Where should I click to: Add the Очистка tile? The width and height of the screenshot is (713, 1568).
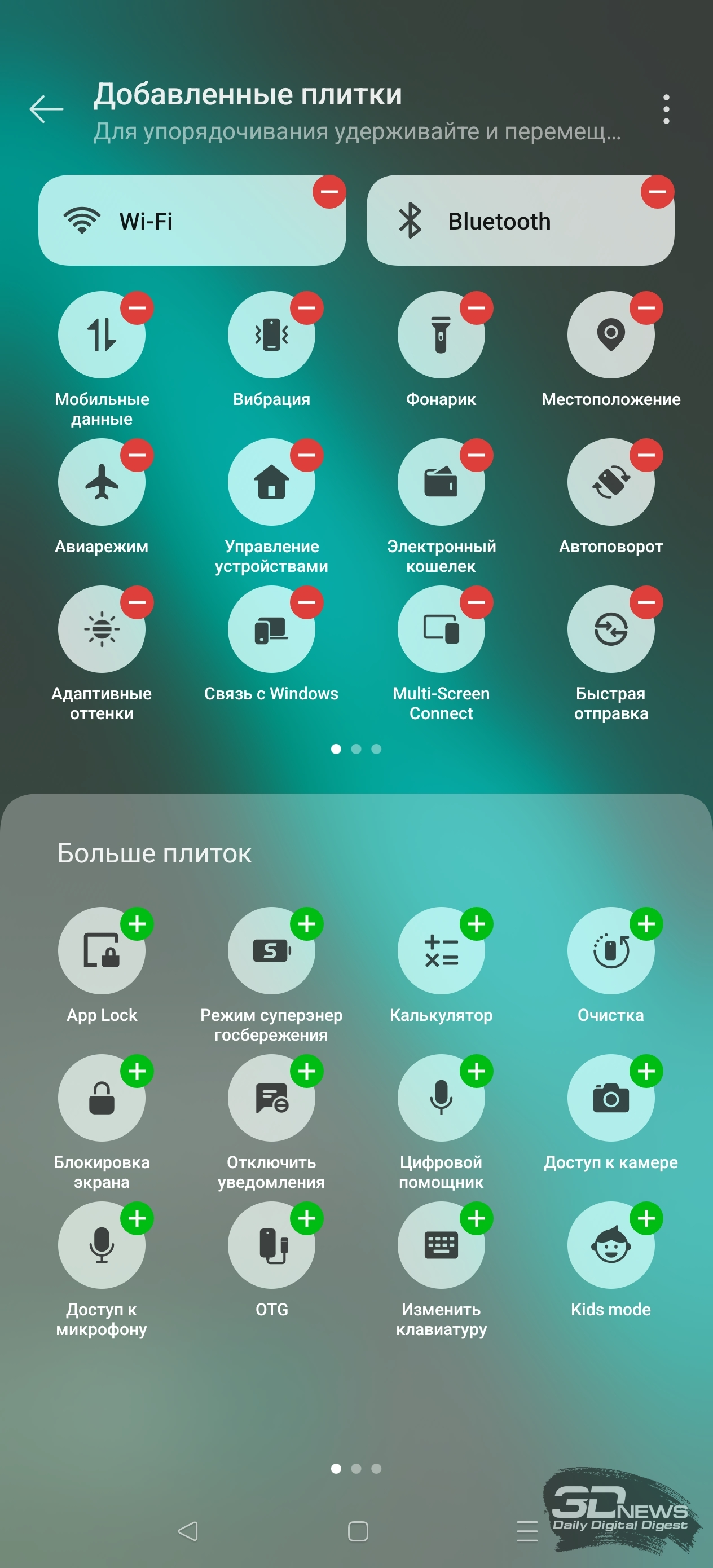[646, 924]
